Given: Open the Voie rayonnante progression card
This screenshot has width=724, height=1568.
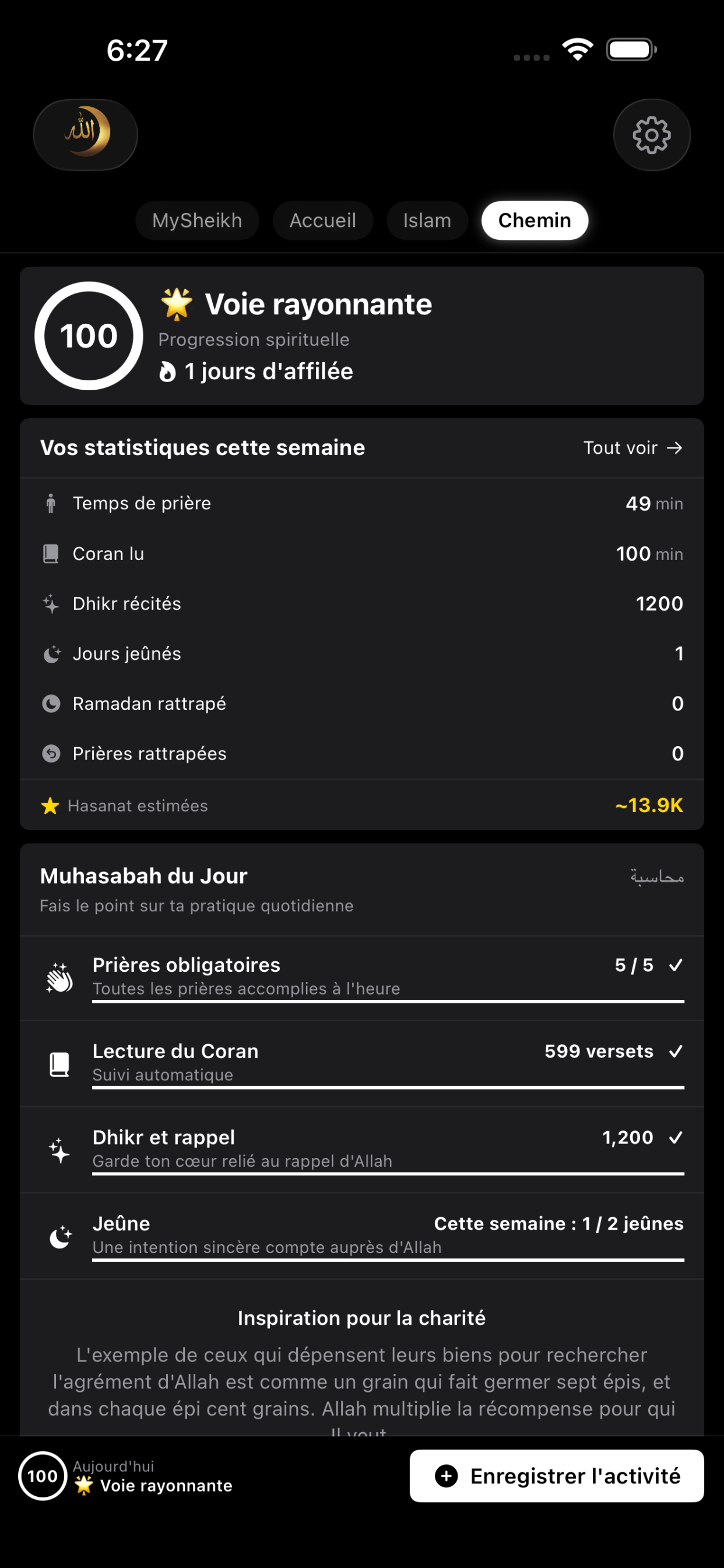Looking at the screenshot, I should click(x=362, y=336).
